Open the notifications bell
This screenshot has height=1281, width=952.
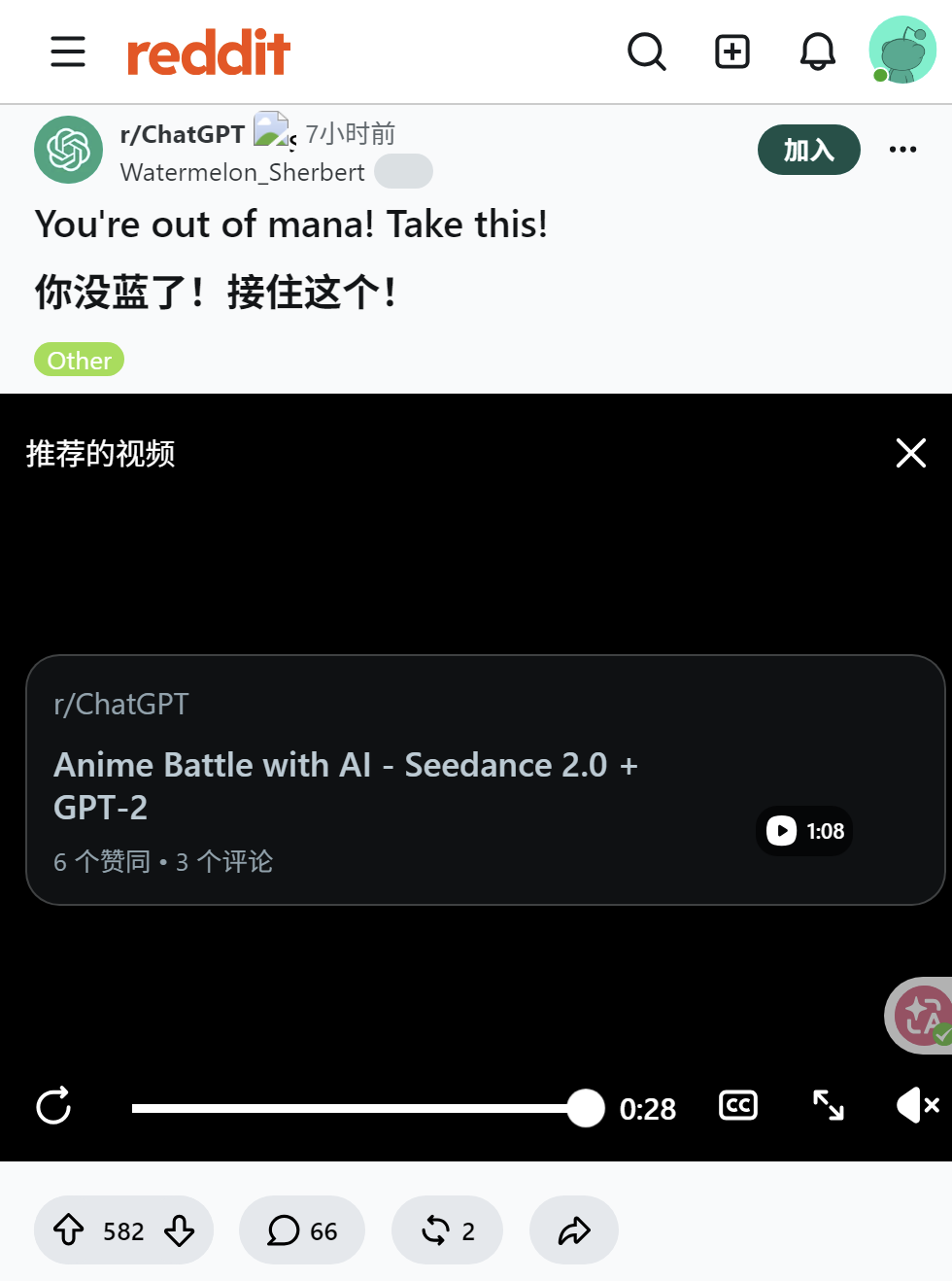tap(818, 52)
